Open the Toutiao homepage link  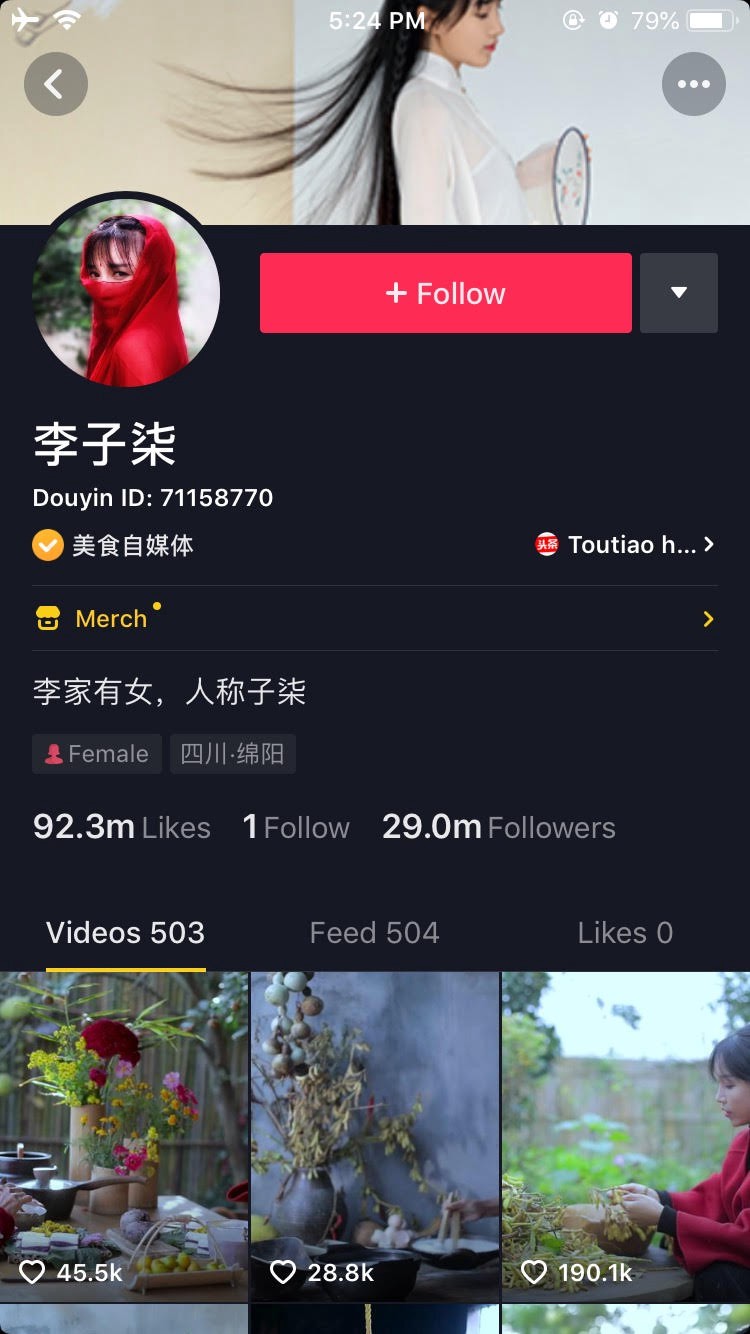point(626,545)
